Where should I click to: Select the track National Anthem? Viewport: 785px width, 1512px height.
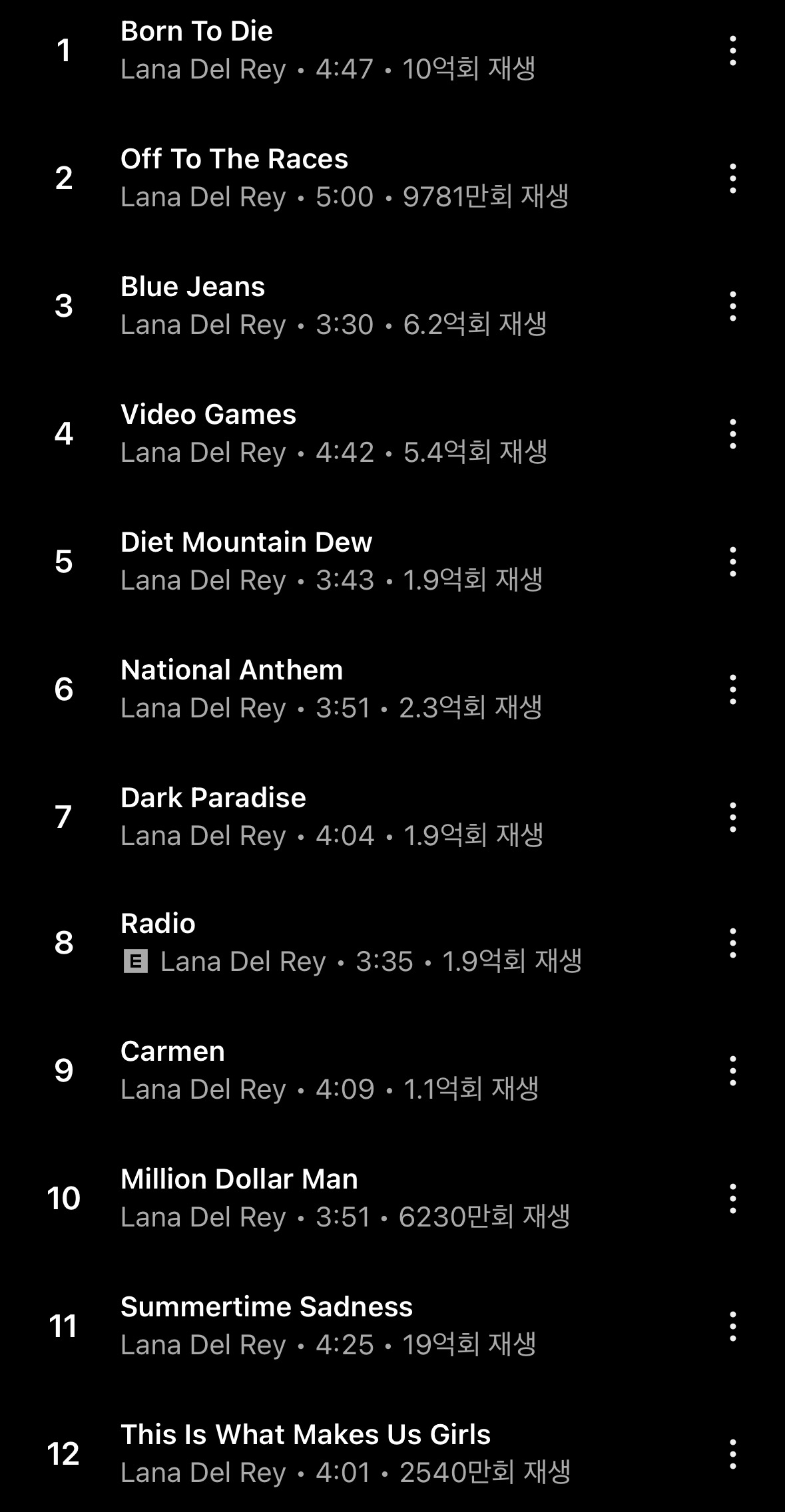[x=231, y=671]
